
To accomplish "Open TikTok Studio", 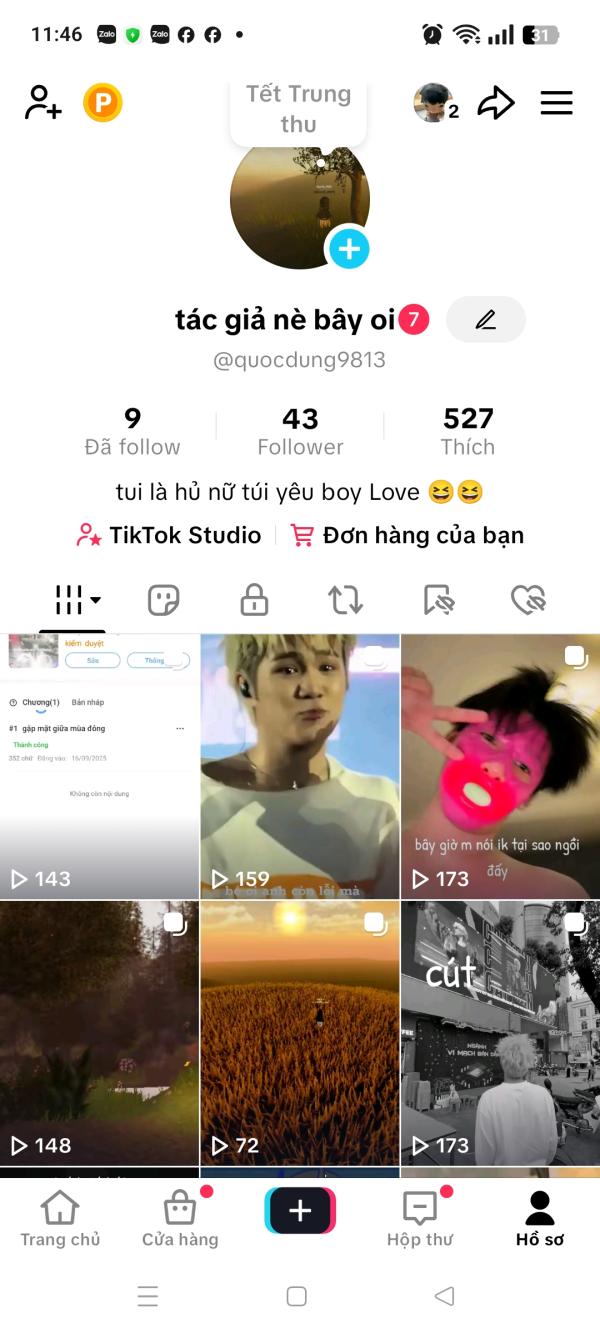I will click(x=169, y=535).
